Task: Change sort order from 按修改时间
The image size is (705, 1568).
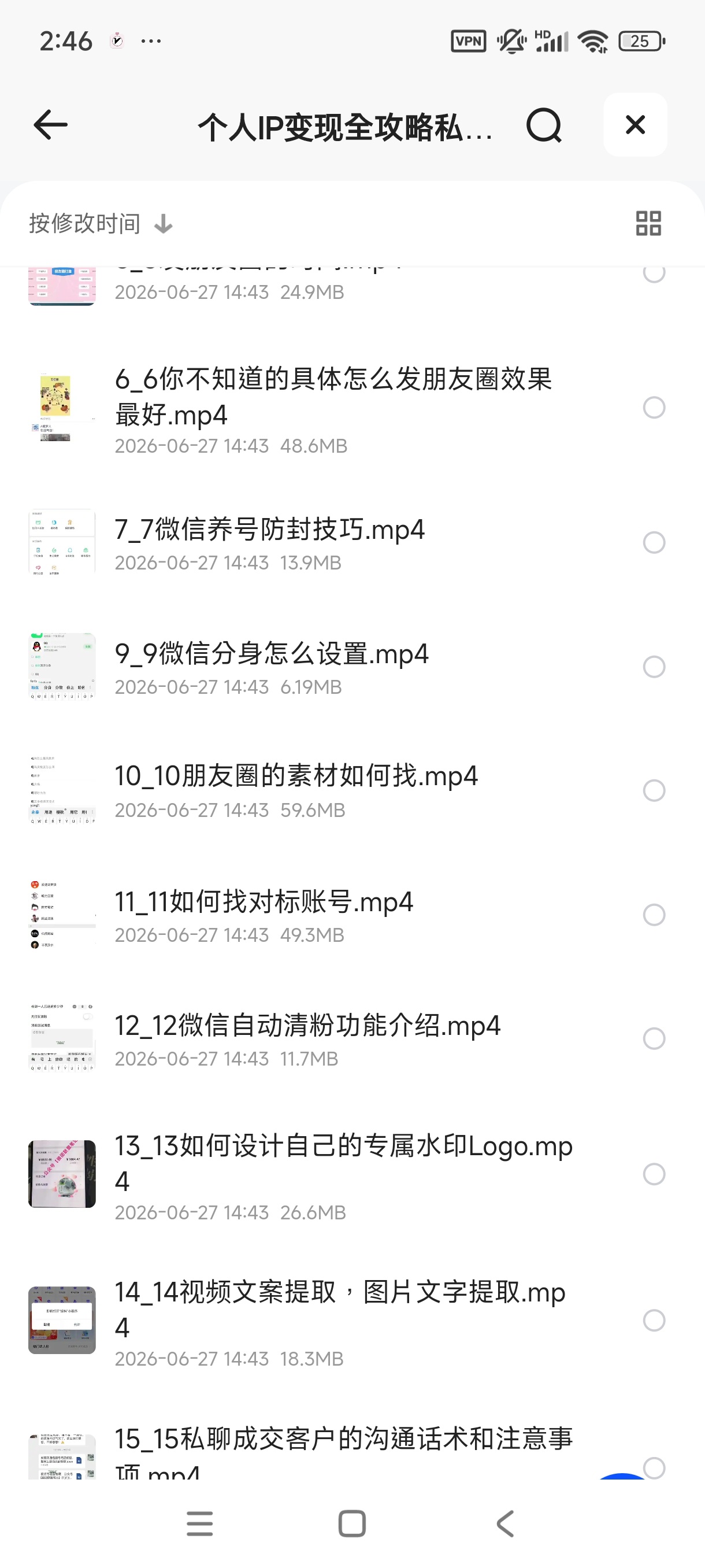Action: click(x=101, y=223)
